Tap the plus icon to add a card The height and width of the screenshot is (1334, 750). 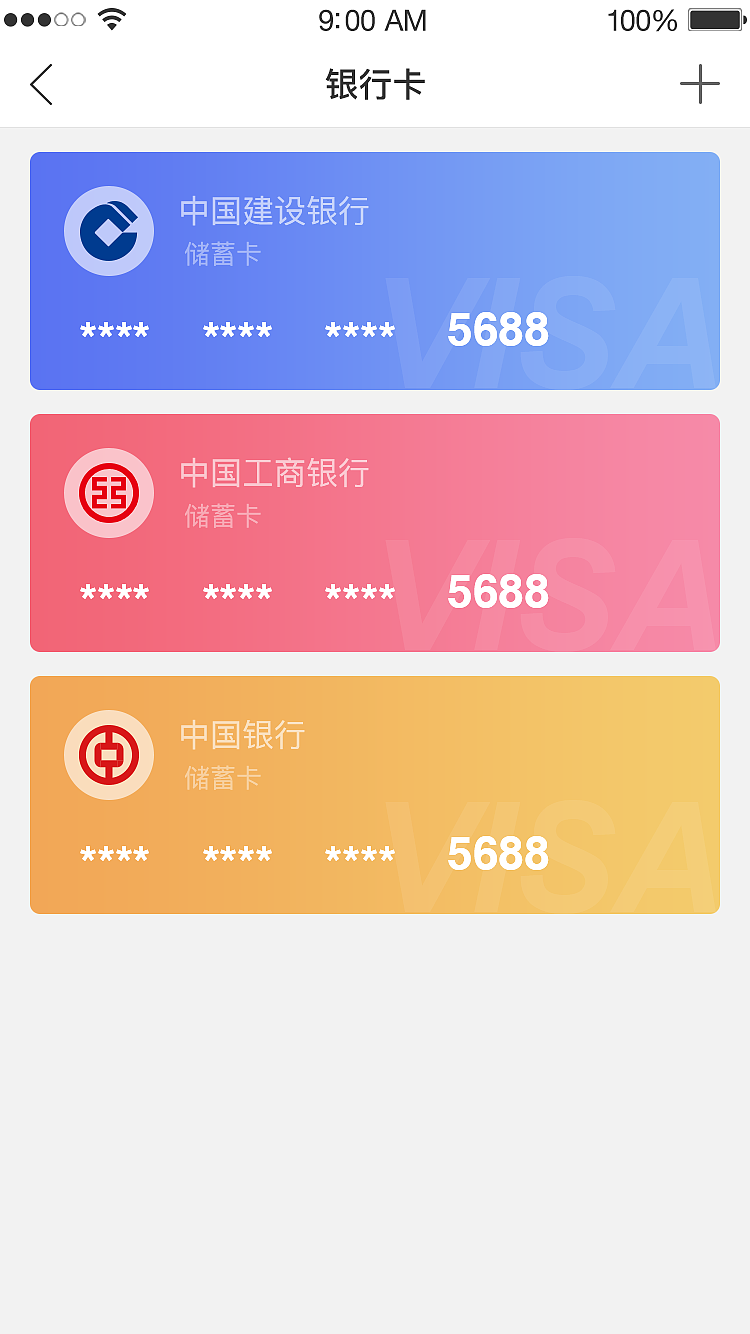(700, 84)
